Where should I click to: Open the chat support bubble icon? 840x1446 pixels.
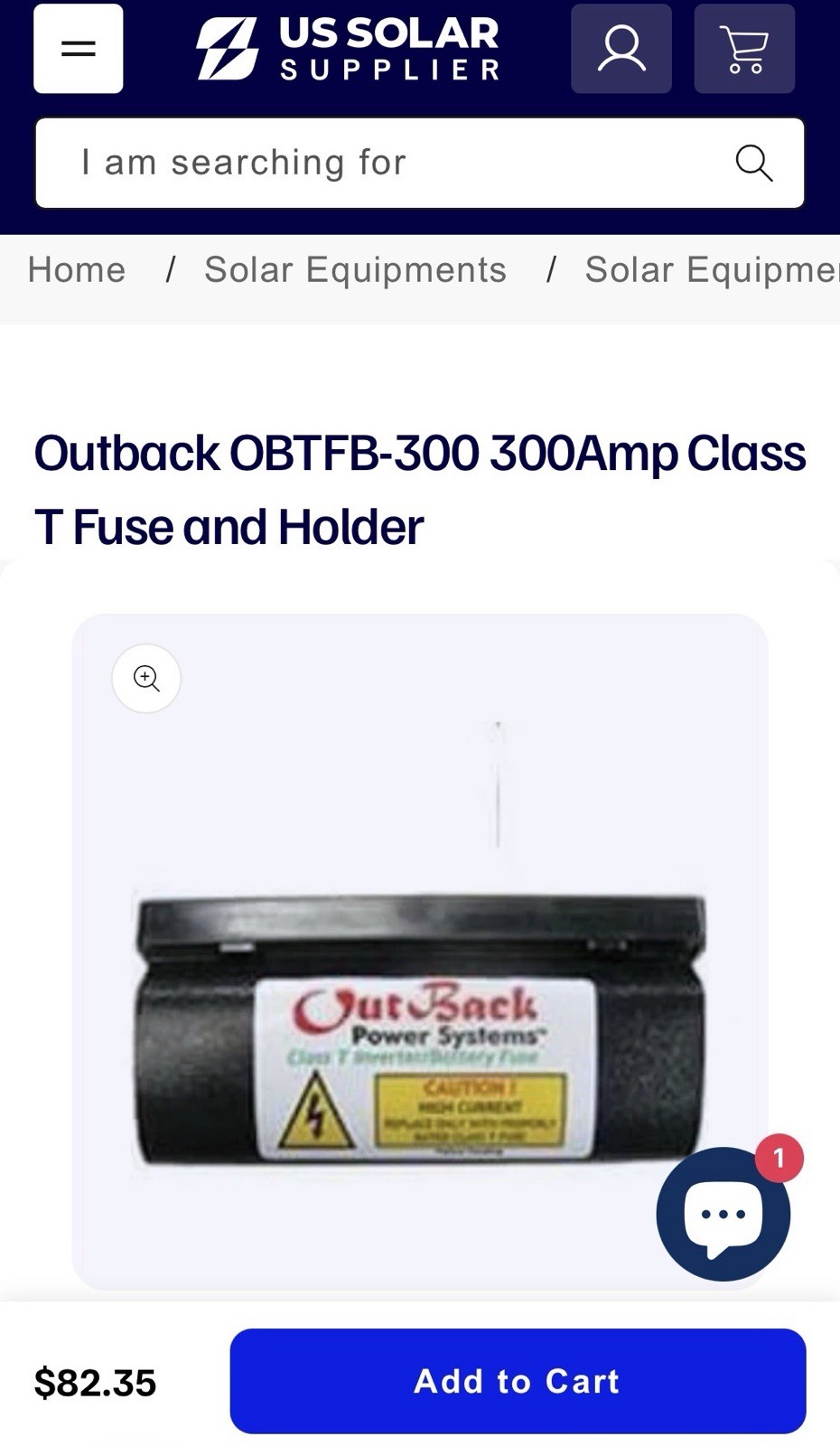click(723, 1216)
